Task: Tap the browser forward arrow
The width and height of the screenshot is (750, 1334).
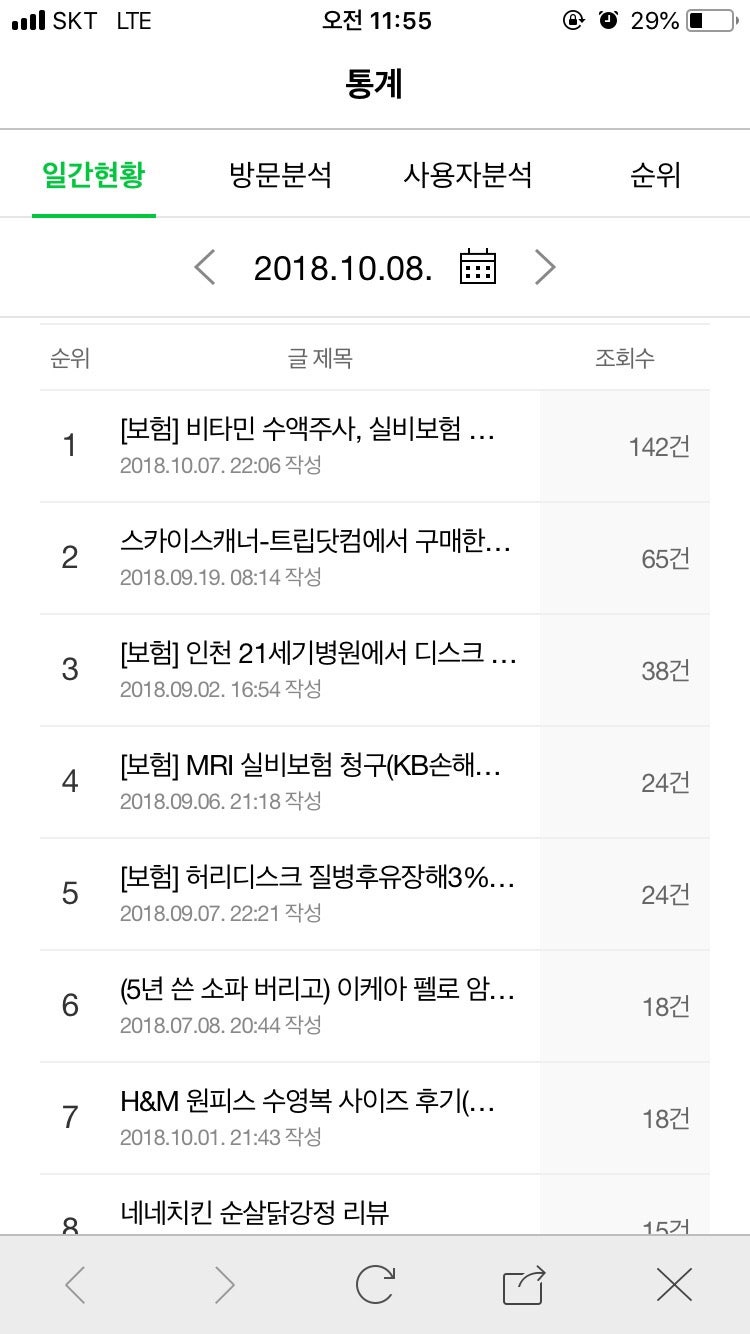Action: click(x=225, y=1285)
